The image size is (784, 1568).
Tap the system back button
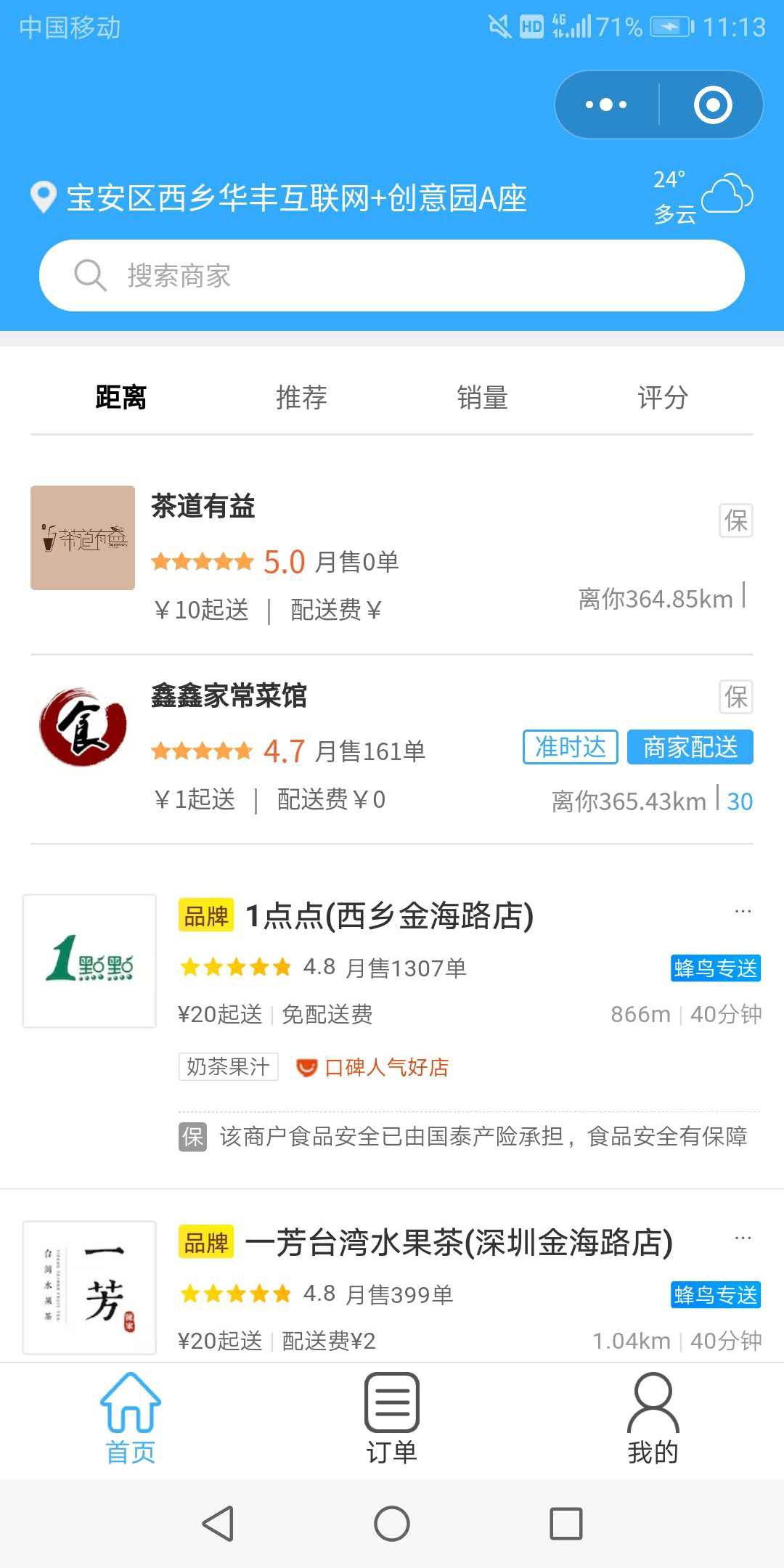tap(218, 1523)
